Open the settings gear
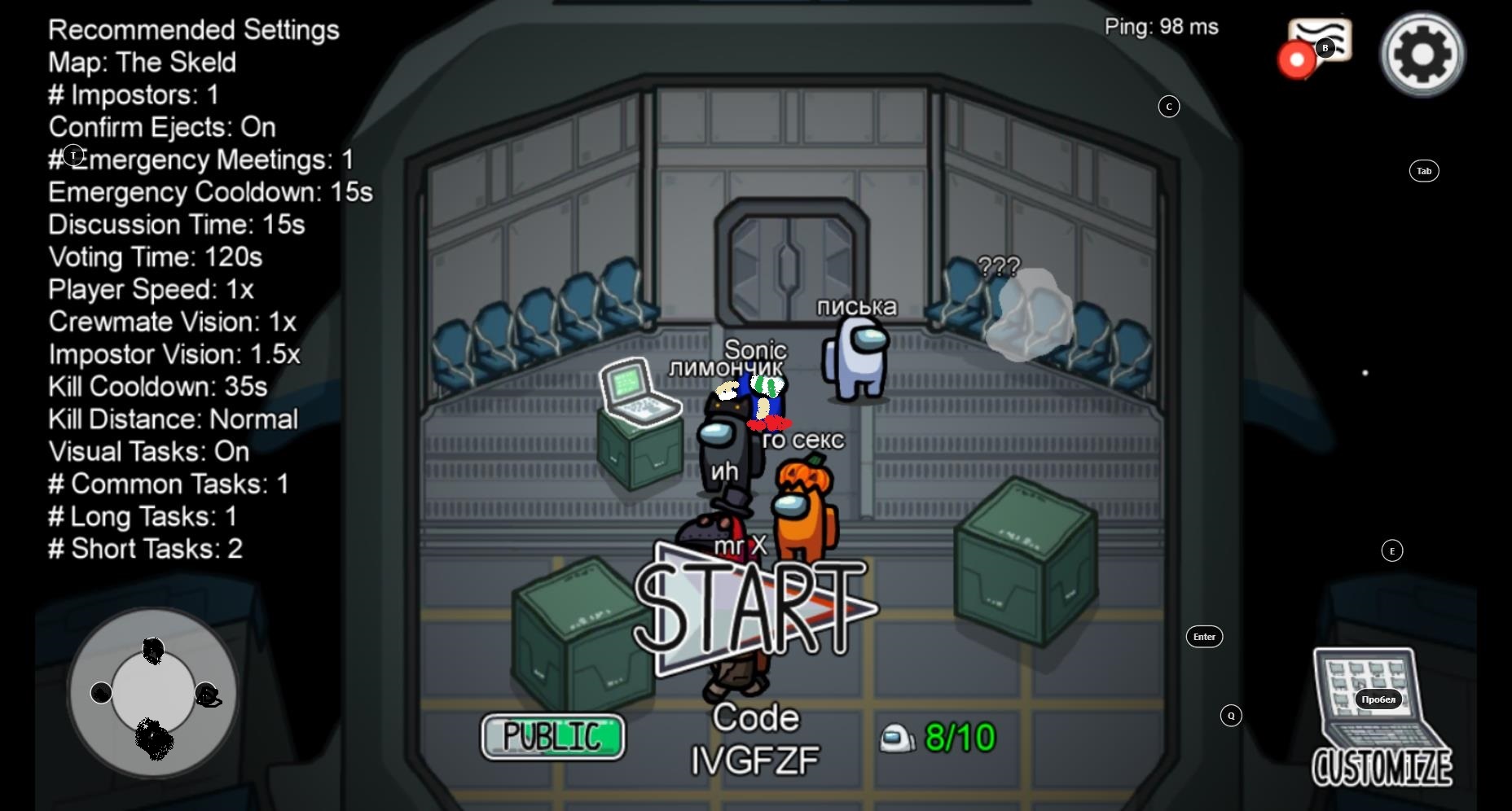 [x=1422, y=55]
